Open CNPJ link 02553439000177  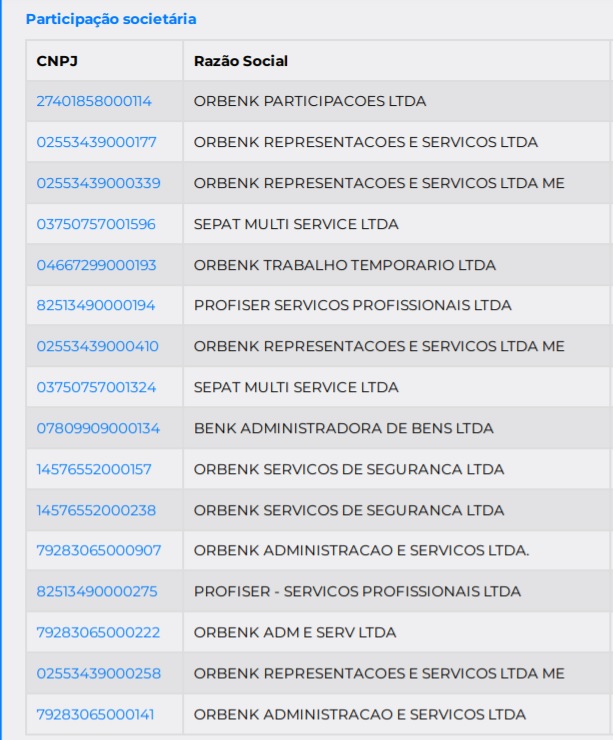[96, 142]
